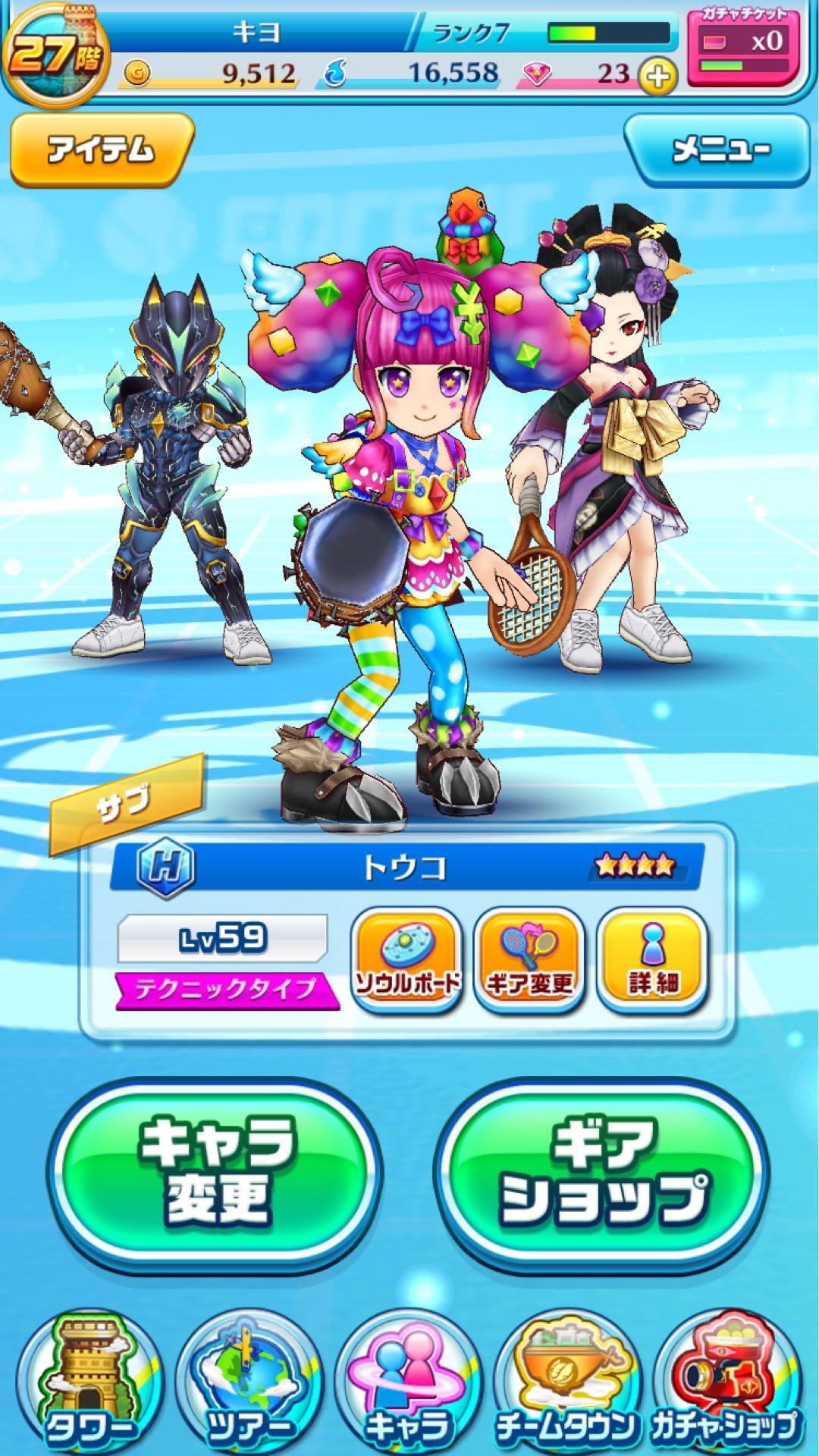Open the ギアショップ gear shop
Screen dimensions: 819x1456
click(x=601, y=1172)
